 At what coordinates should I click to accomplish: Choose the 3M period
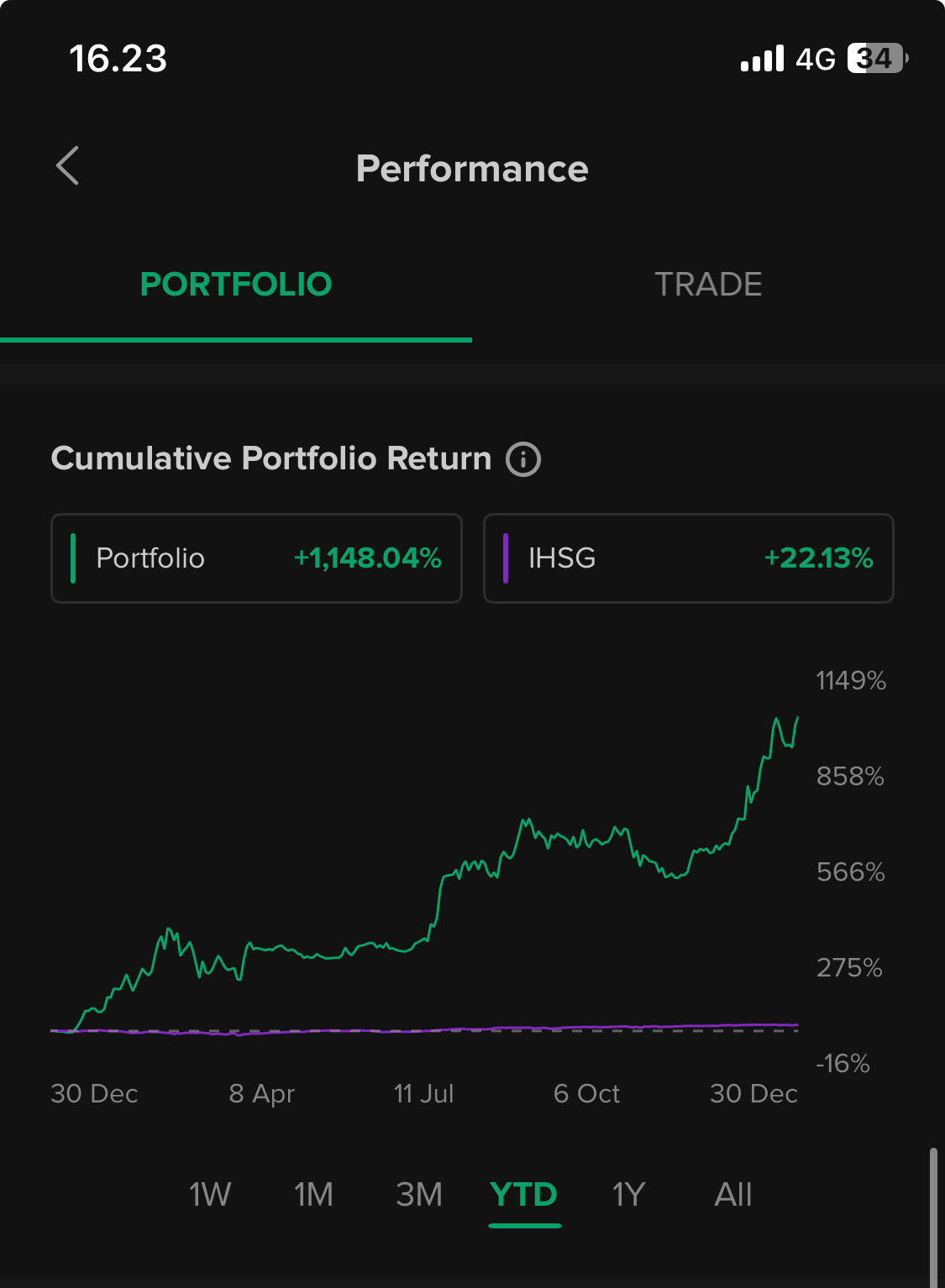[418, 1194]
